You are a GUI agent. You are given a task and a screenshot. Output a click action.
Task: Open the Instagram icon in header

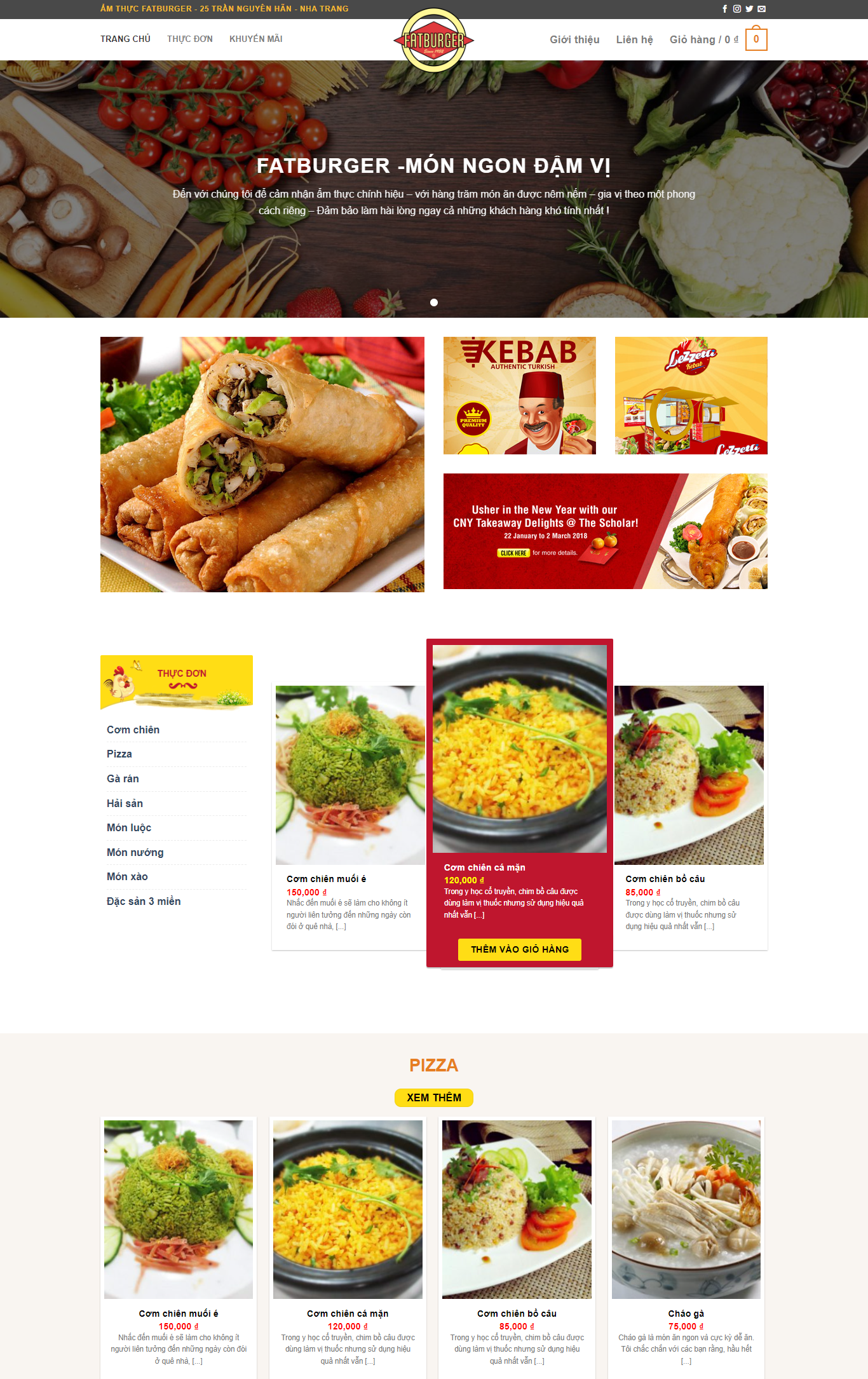pos(737,9)
